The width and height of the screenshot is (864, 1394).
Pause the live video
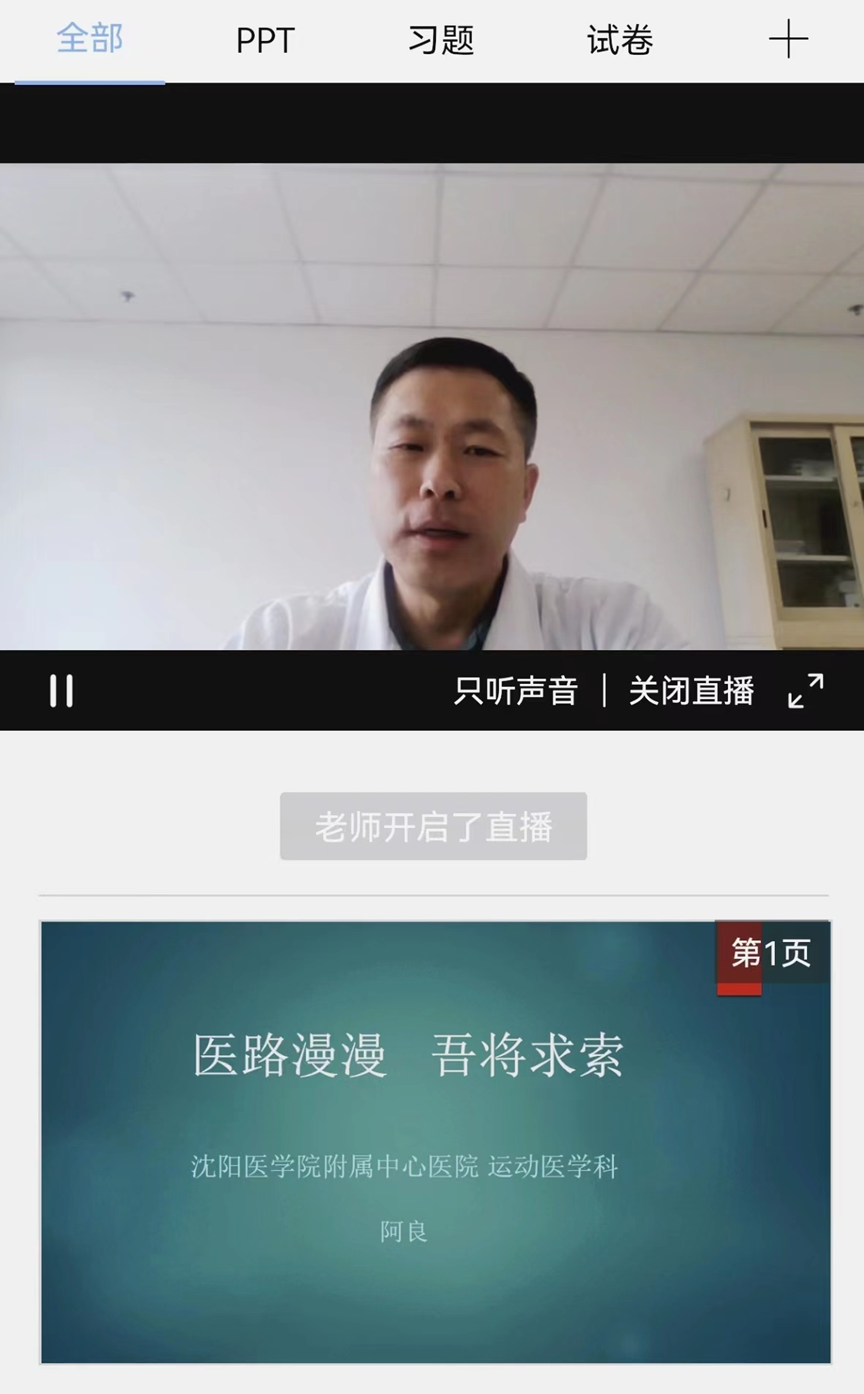click(x=62, y=691)
